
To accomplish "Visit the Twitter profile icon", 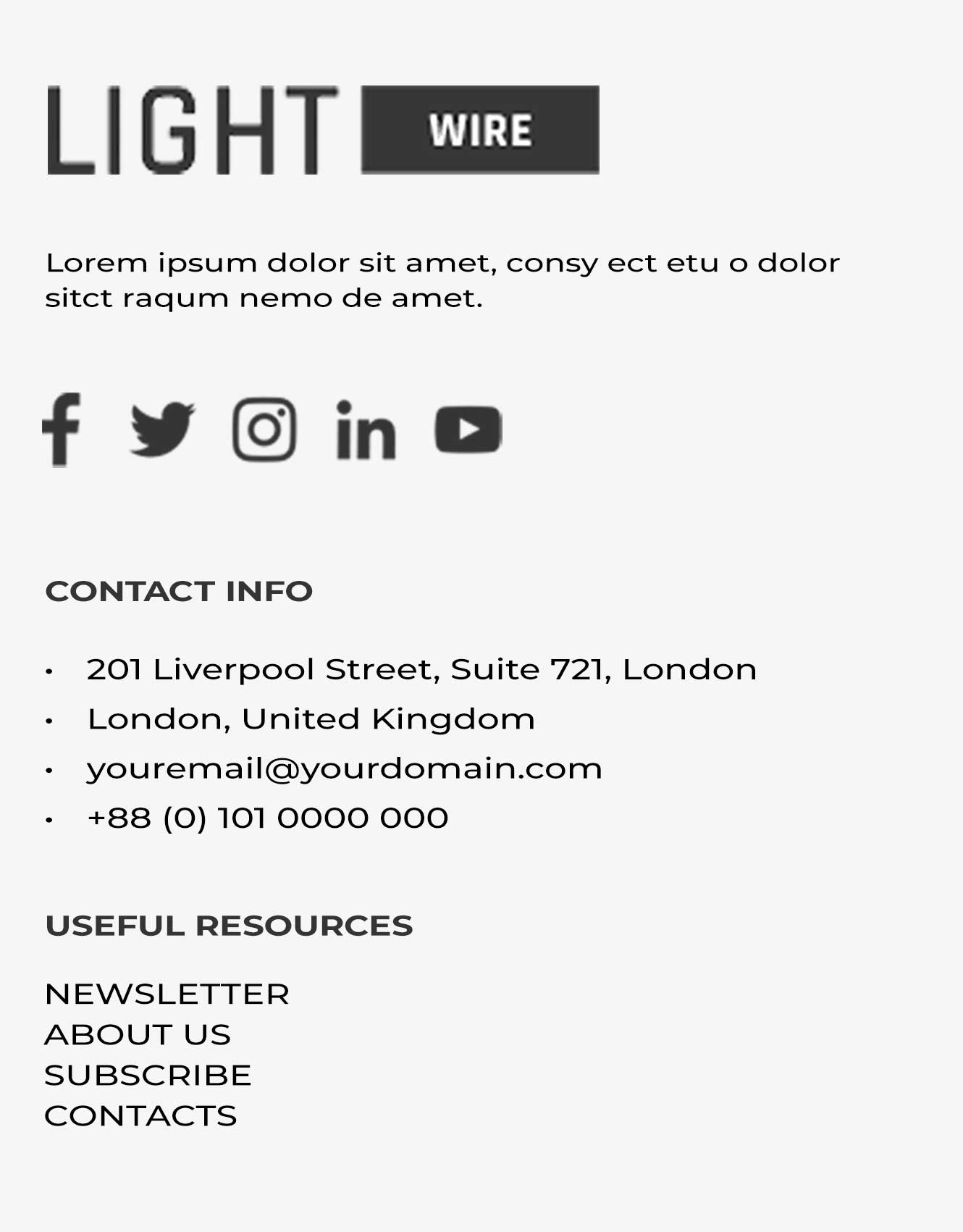I will point(162,429).
